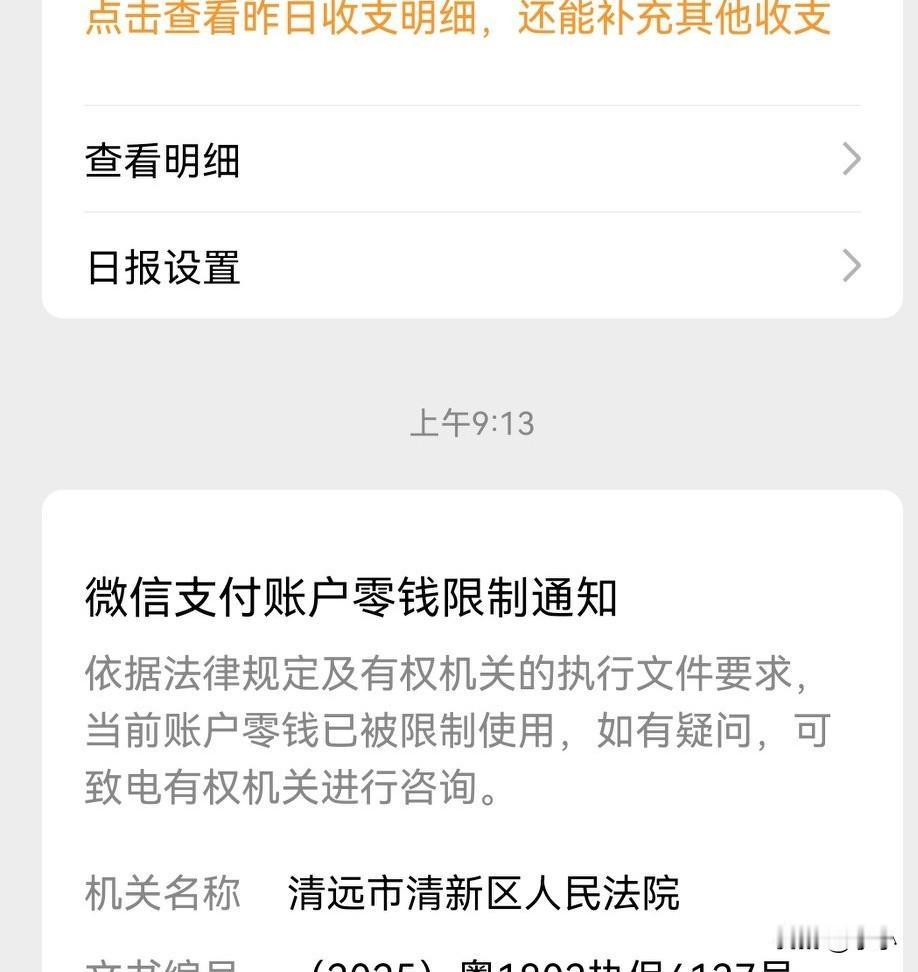Tap the chevron beside 查看明细
Viewport: 918px width, 972px height.
click(851, 160)
